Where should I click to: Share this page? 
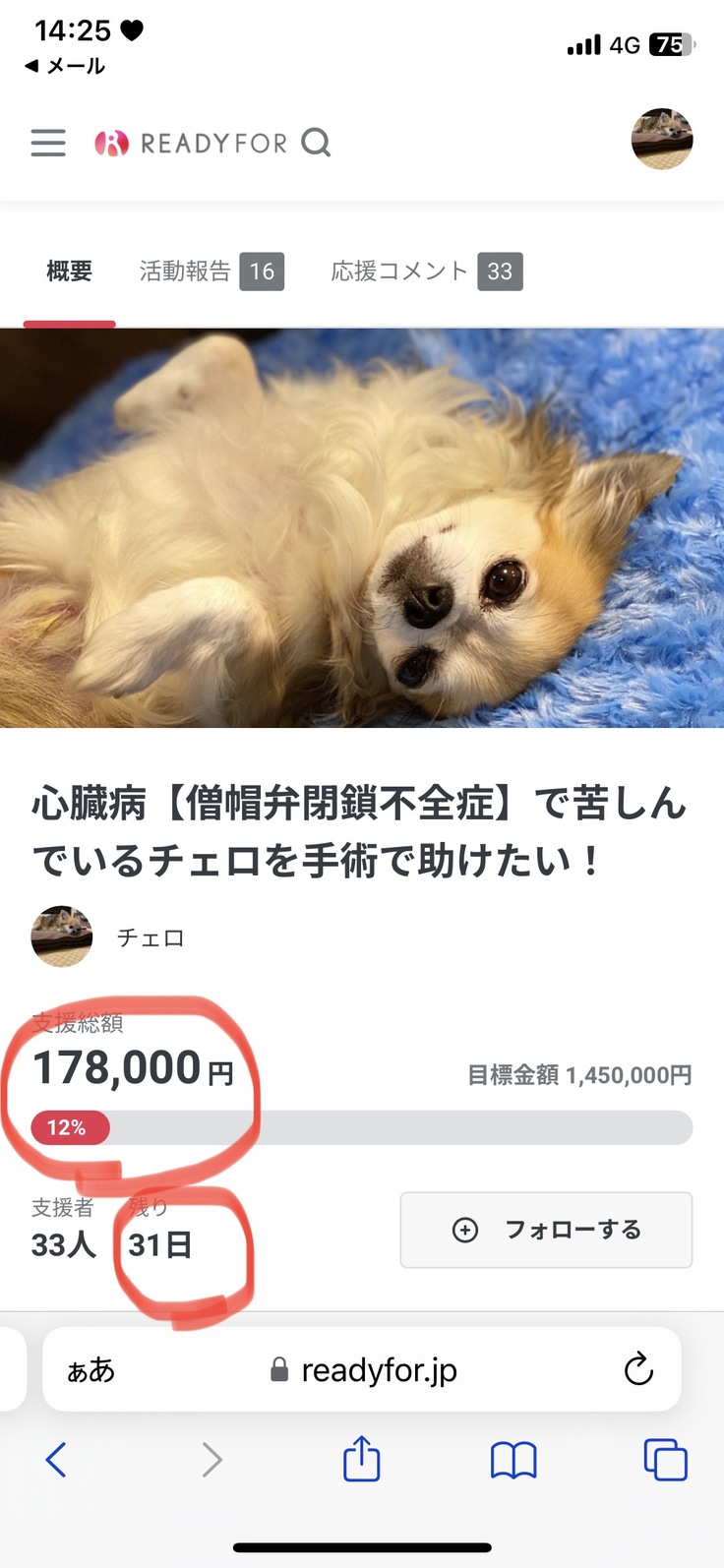(361, 1460)
